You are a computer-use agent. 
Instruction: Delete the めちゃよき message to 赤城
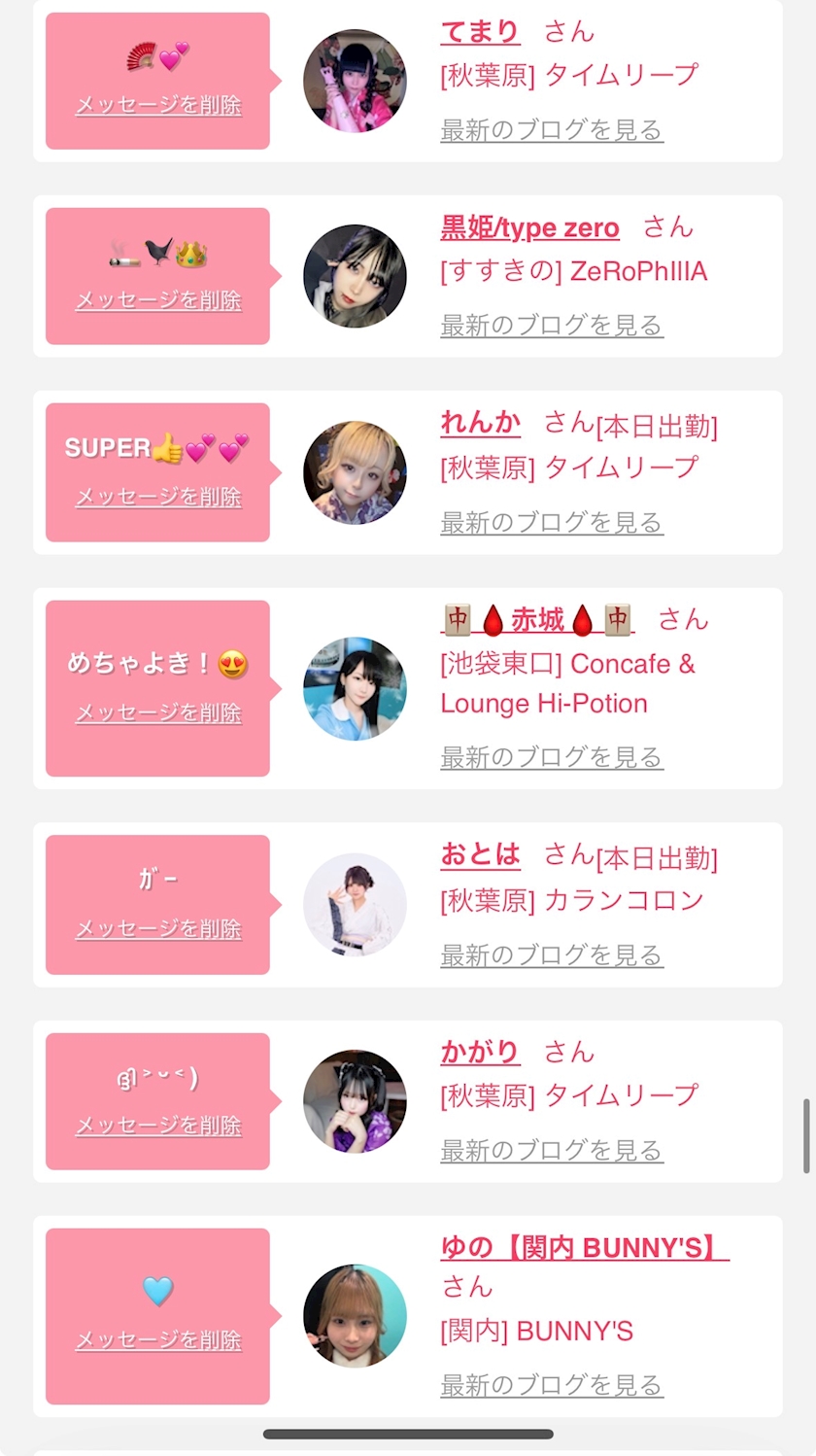point(158,712)
